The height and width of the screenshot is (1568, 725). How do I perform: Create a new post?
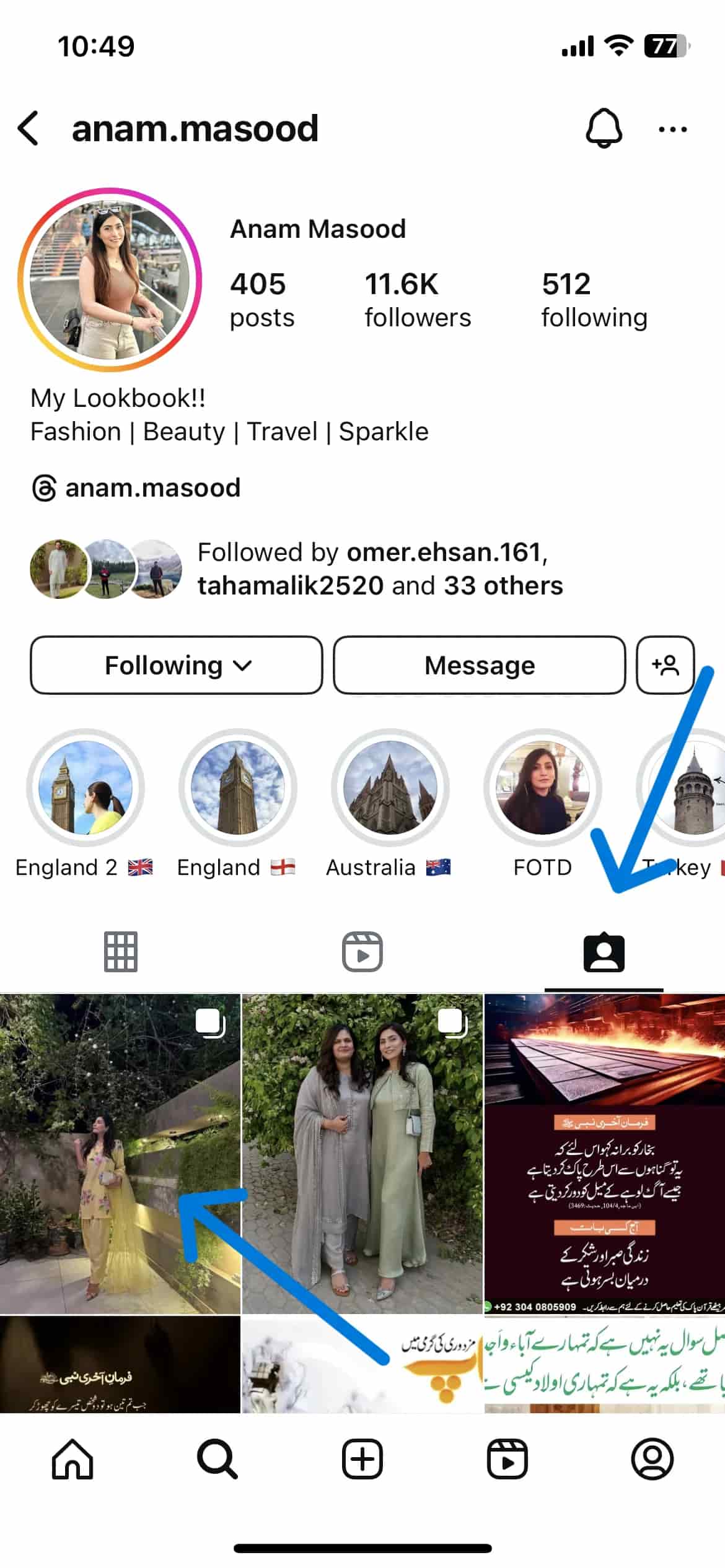point(362,1459)
